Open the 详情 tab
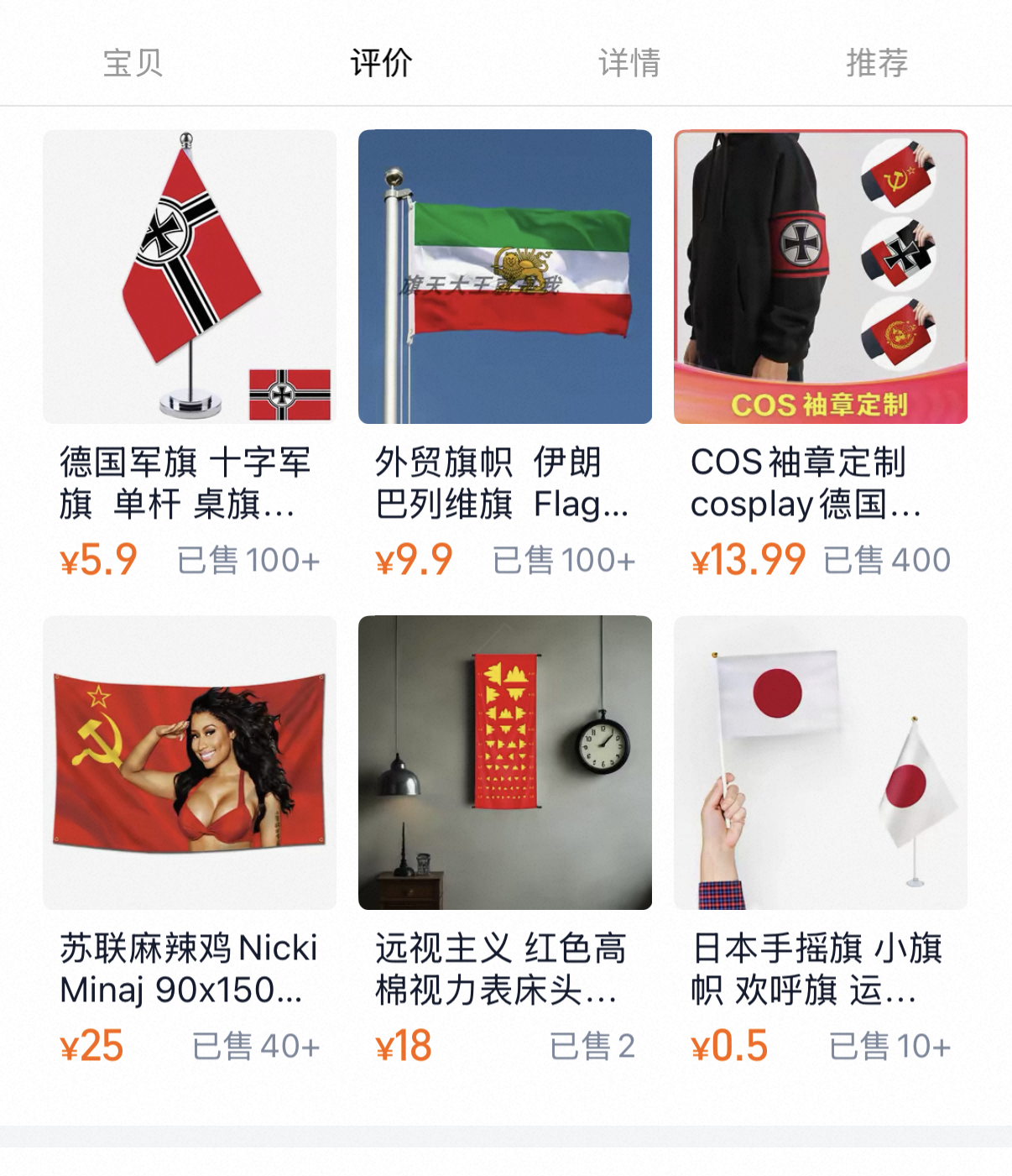The image size is (1012, 1176). (x=629, y=63)
